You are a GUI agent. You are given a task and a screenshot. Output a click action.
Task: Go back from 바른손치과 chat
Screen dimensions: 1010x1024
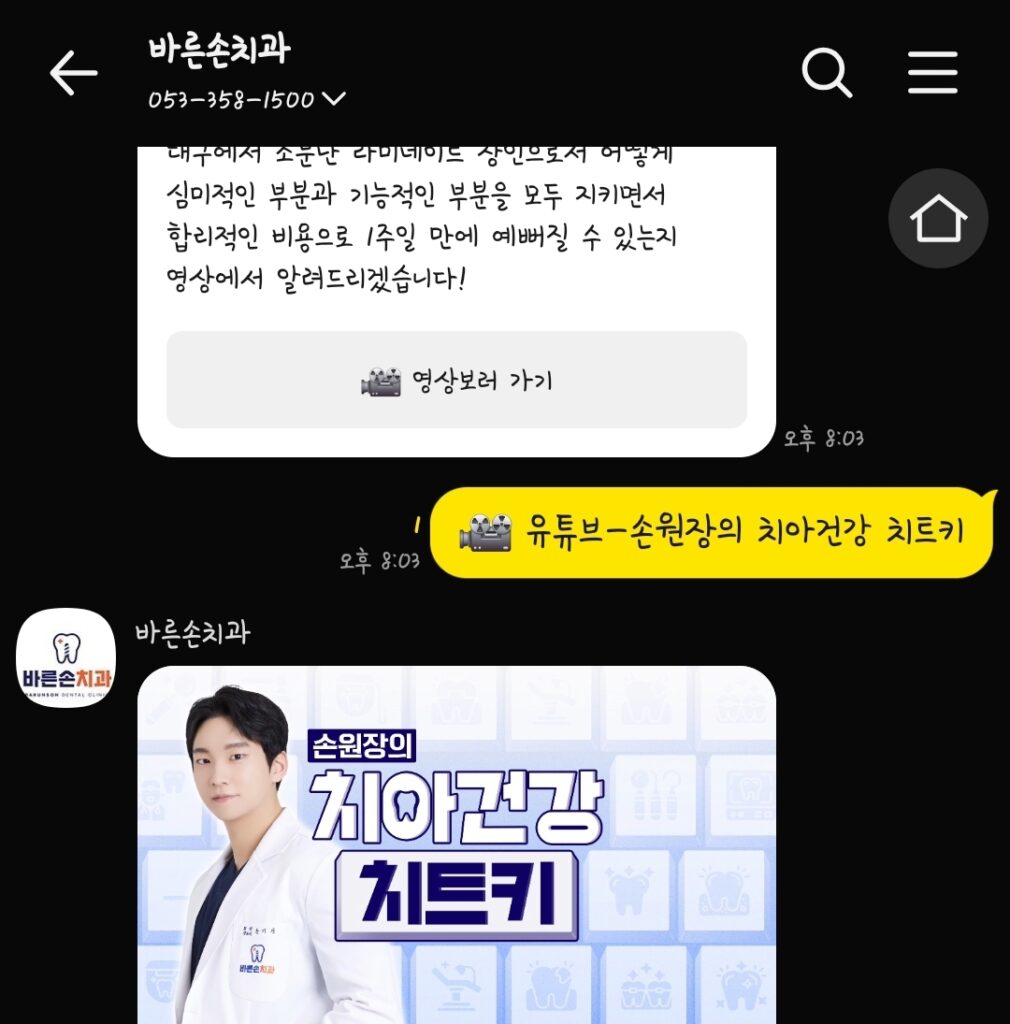click(73, 74)
